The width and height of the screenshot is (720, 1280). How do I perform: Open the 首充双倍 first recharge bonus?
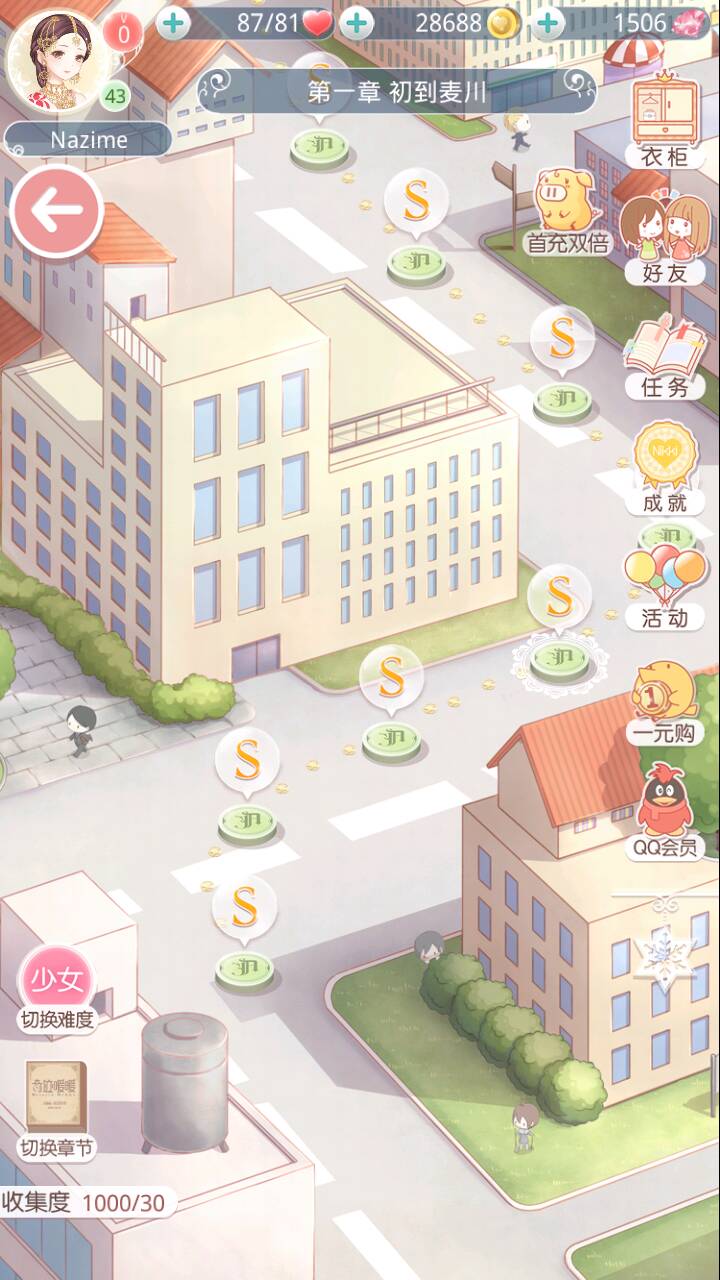[566, 210]
